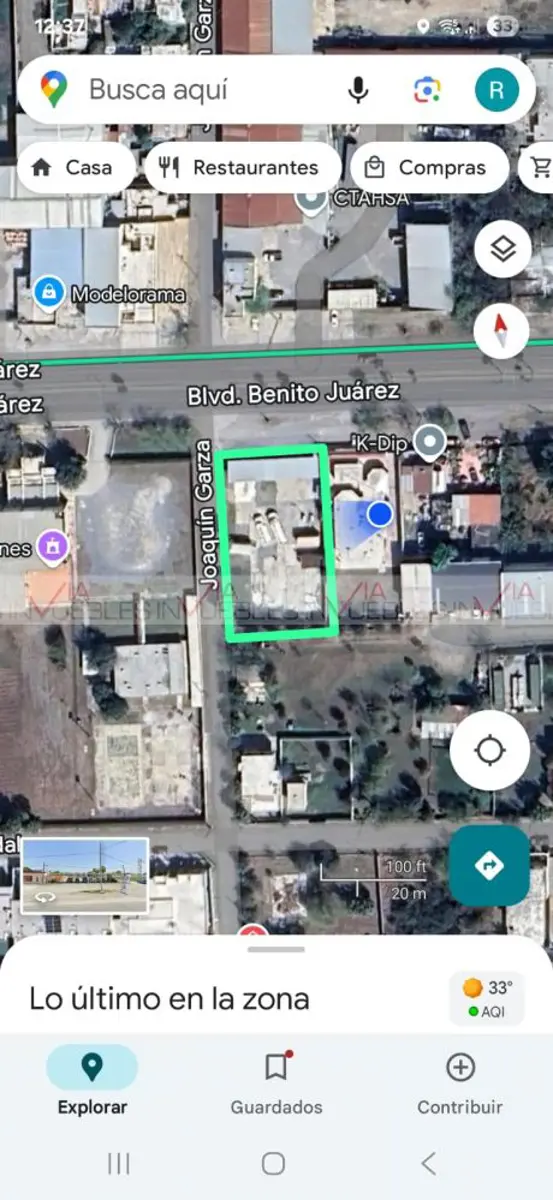Switch to the Explorar tab

click(92, 1081)
